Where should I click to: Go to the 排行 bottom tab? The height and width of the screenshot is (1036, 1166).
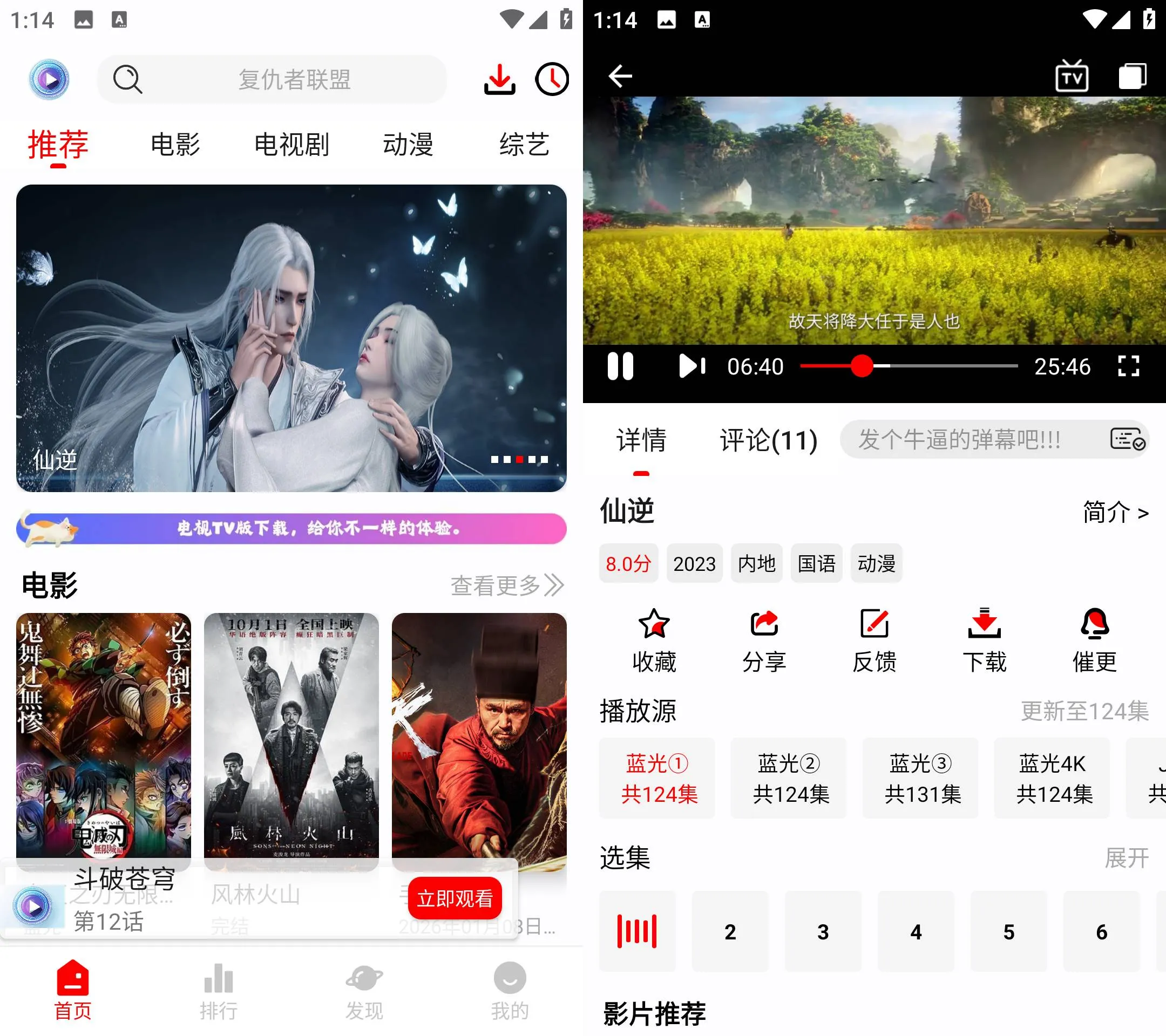[219, 990]
